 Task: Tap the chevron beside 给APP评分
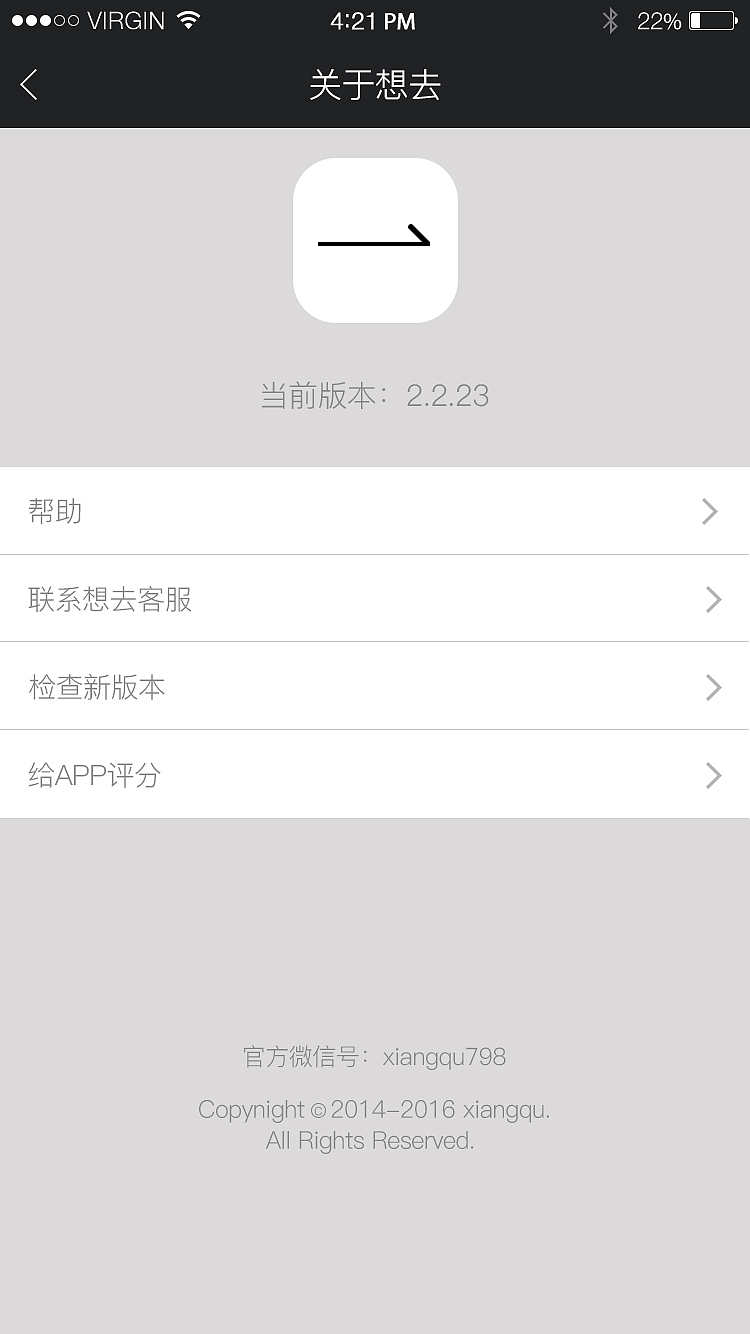(712, 775)
